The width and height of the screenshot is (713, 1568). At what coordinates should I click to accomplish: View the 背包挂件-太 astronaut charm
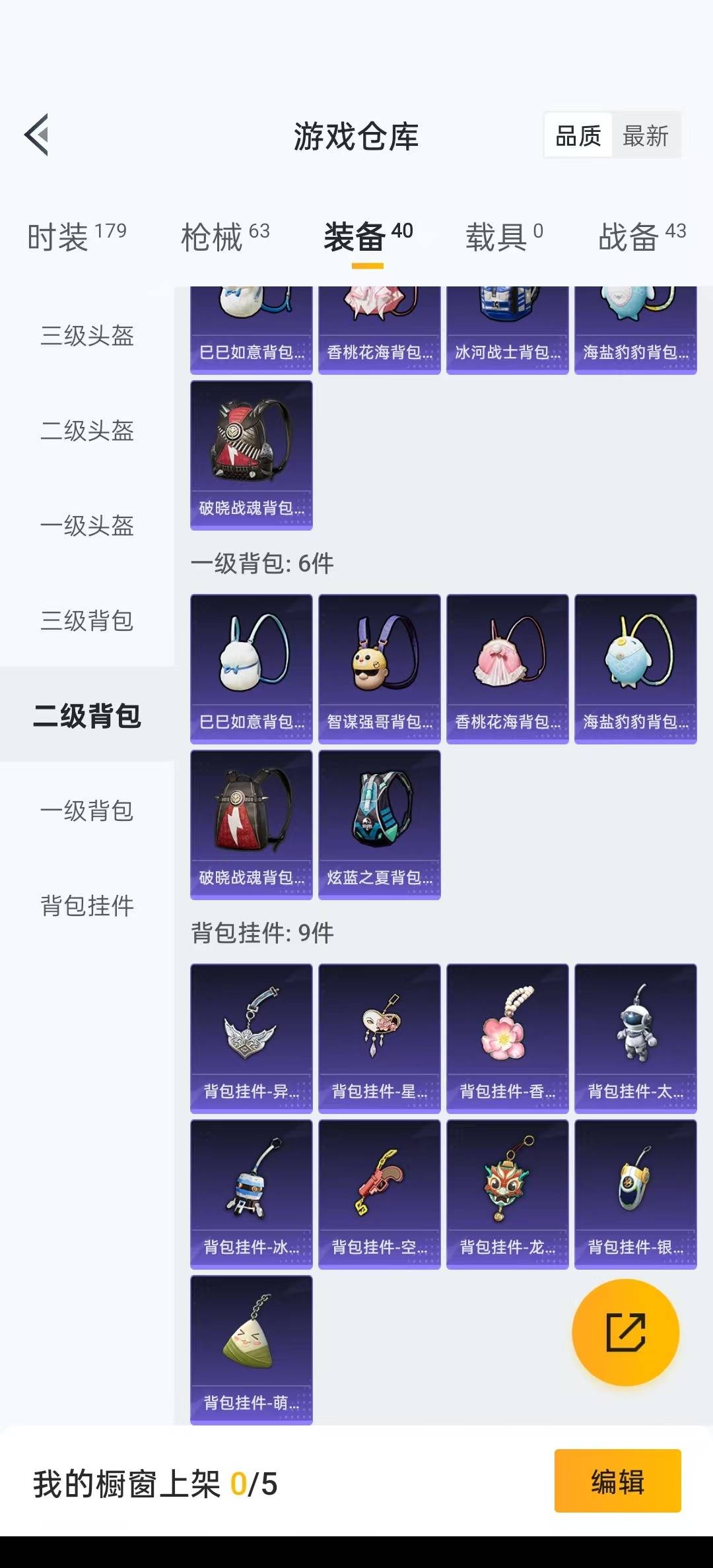tap(635, 1038)
